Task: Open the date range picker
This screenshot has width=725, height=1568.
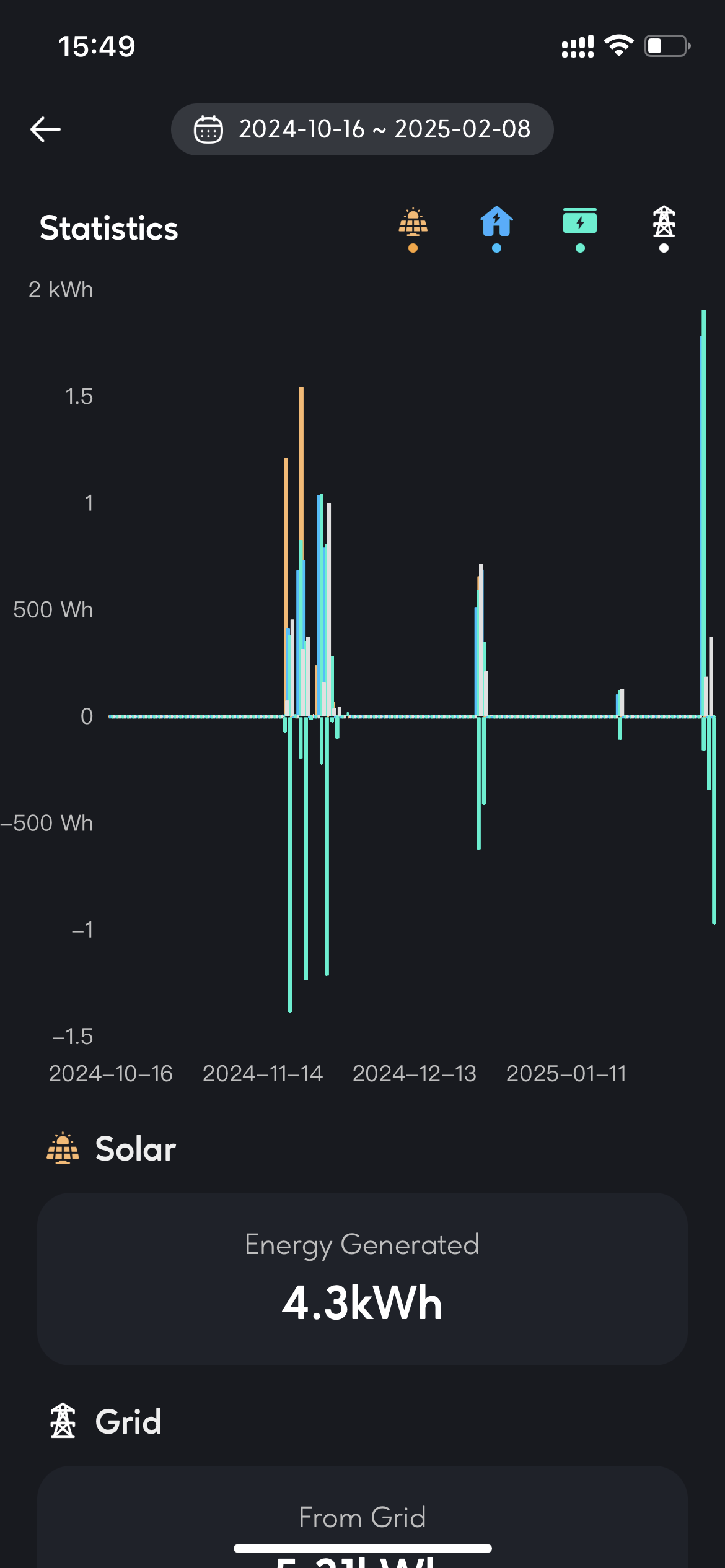Action: click(x=362, y=129)
